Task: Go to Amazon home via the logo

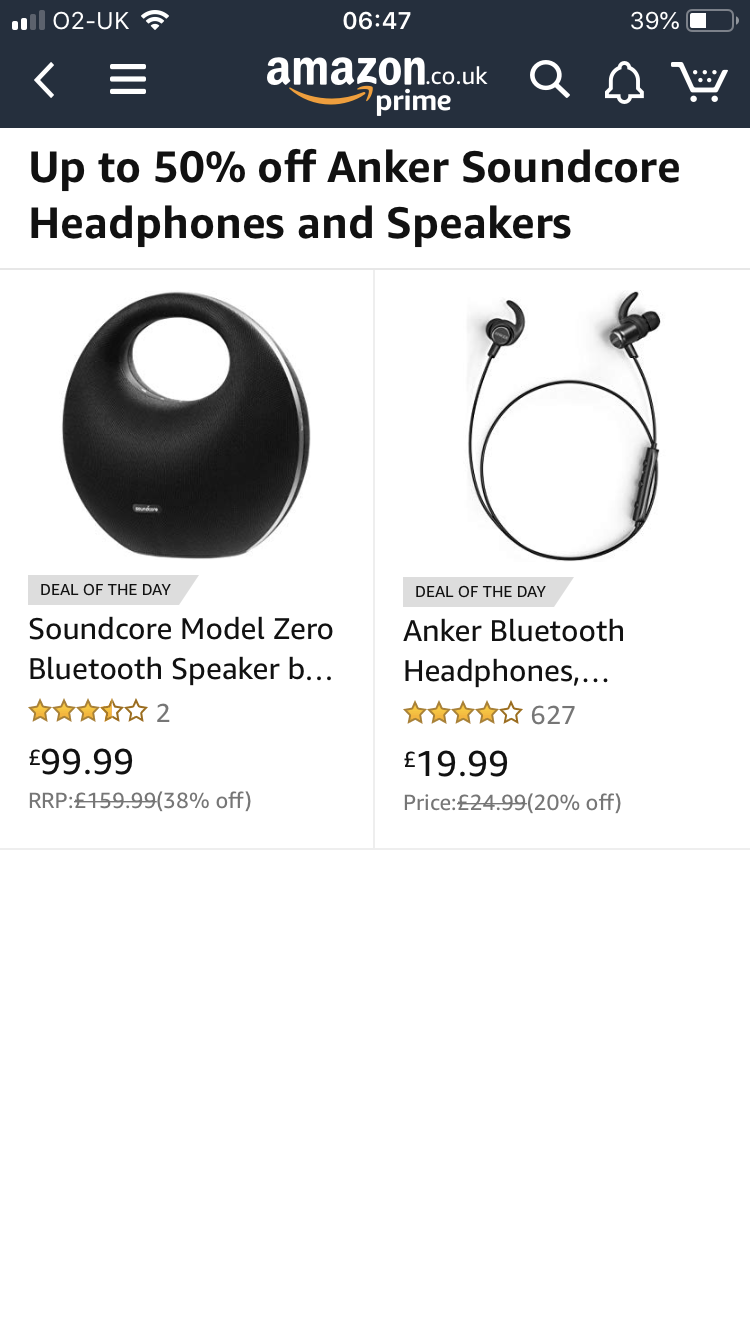Action: (376, 83)
